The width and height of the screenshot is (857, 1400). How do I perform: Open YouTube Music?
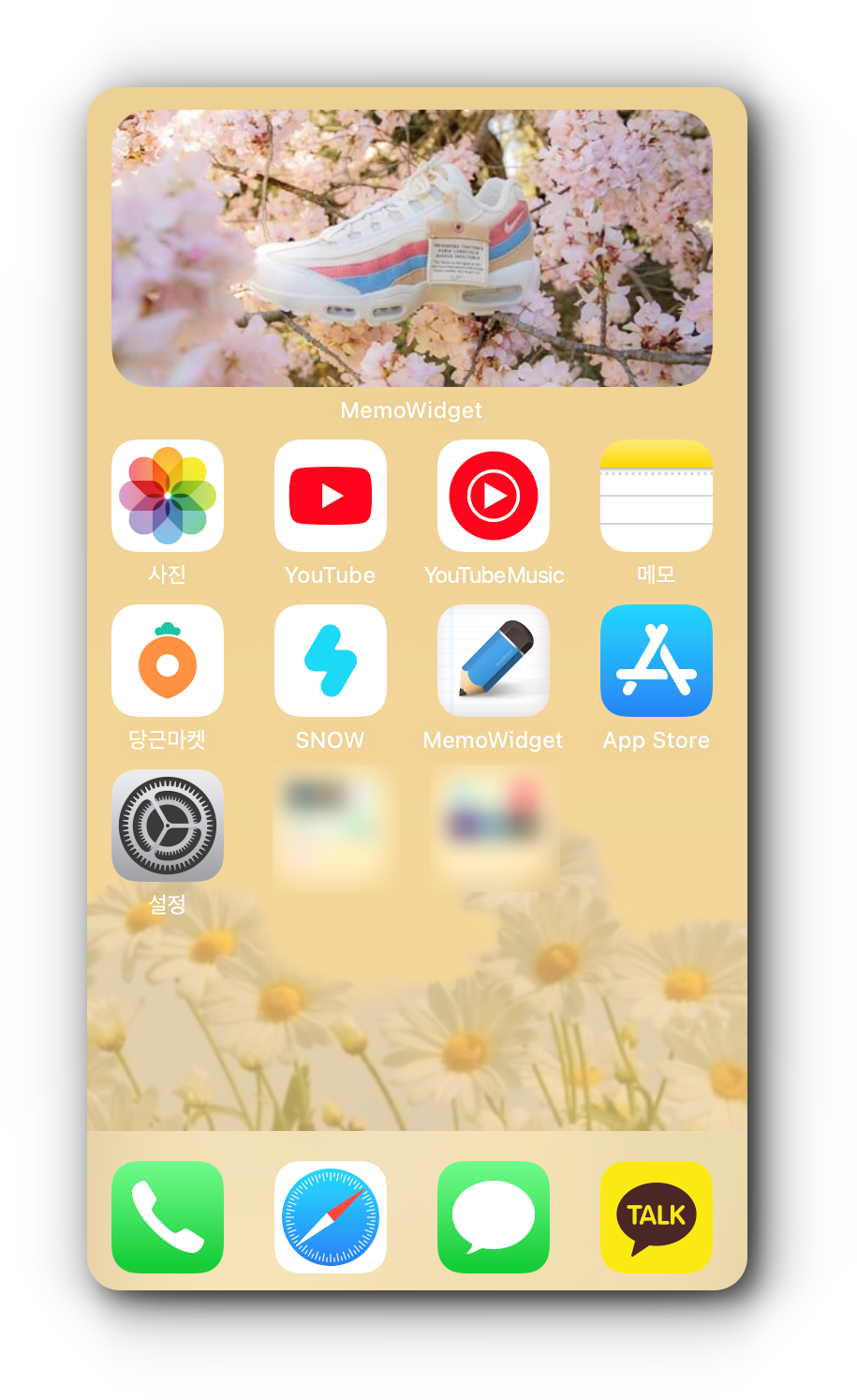pyautogui.click(x=494, y=496)
